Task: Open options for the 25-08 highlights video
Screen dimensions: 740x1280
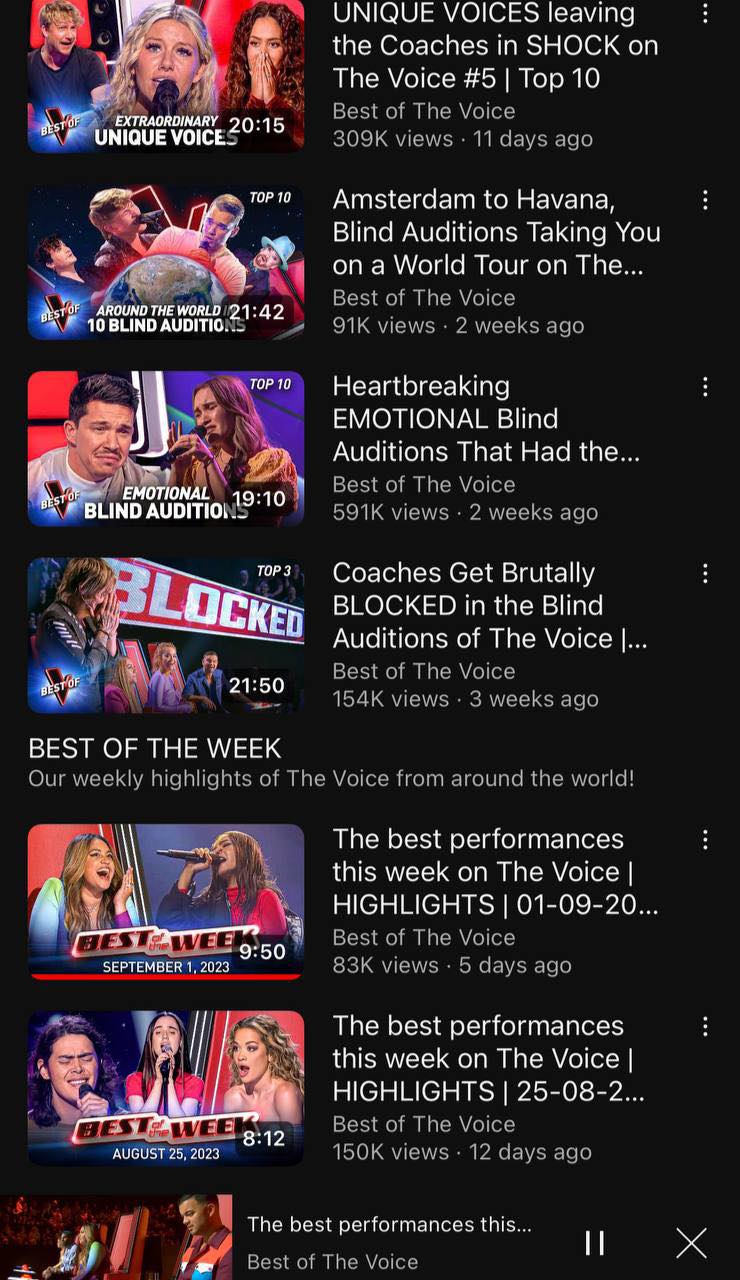Action: coord(705,1026)
